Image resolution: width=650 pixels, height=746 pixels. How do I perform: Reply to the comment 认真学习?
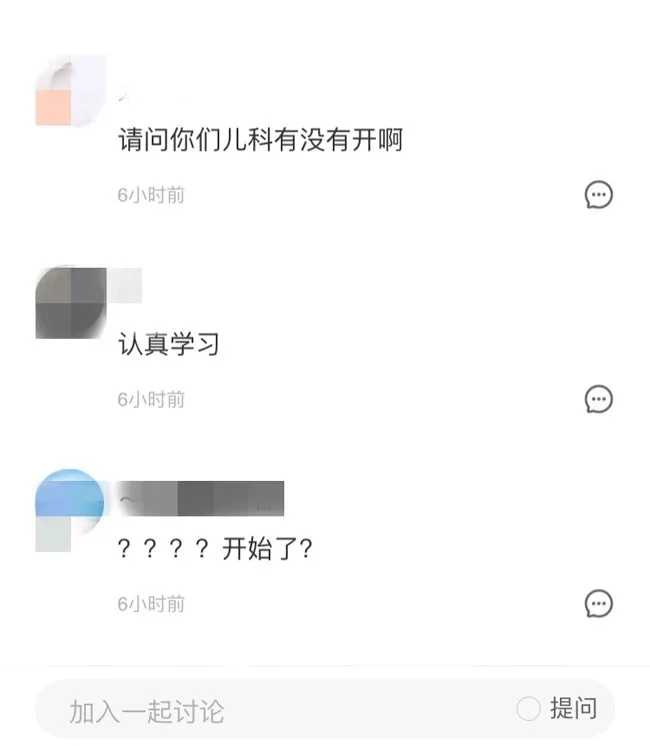click(x=598, y=400)
